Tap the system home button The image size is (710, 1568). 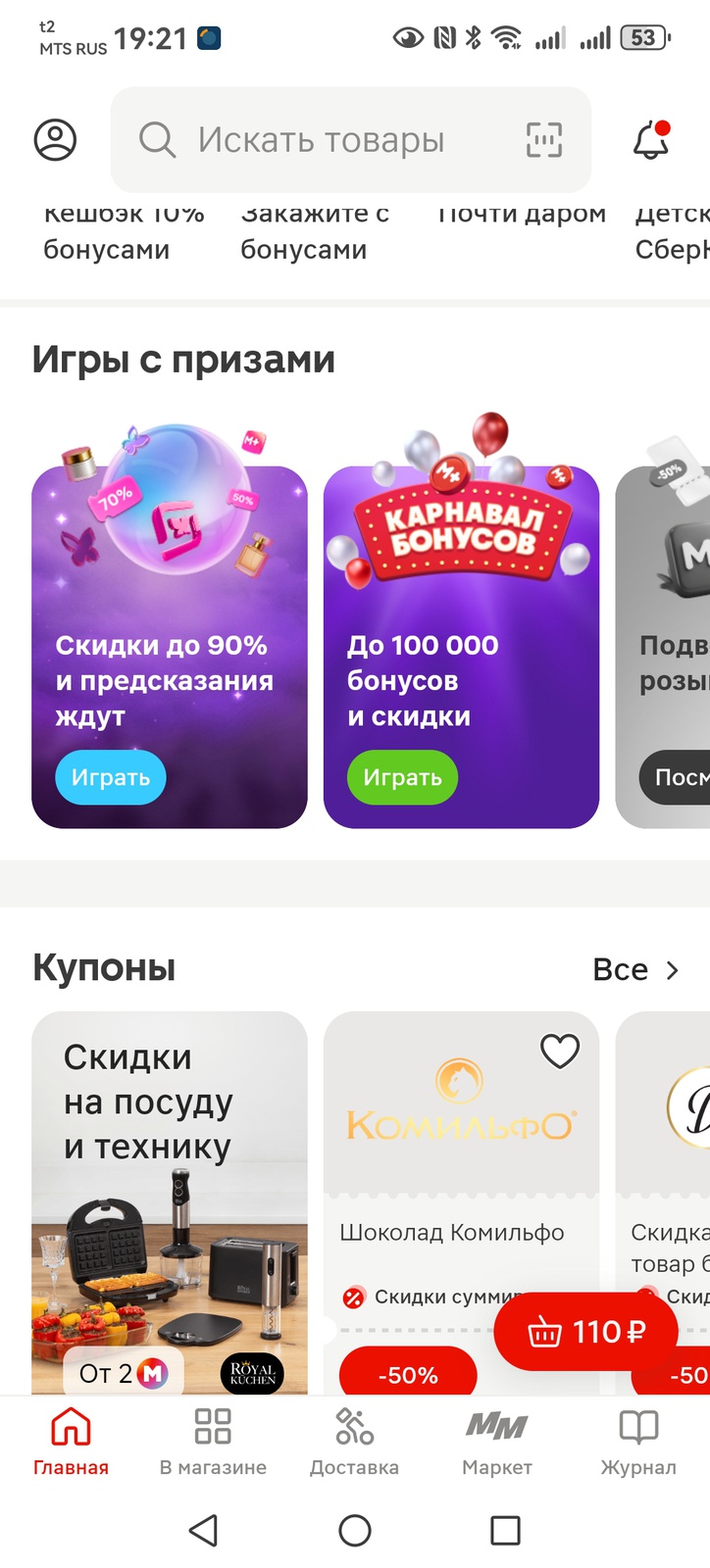coord(355,1530)
